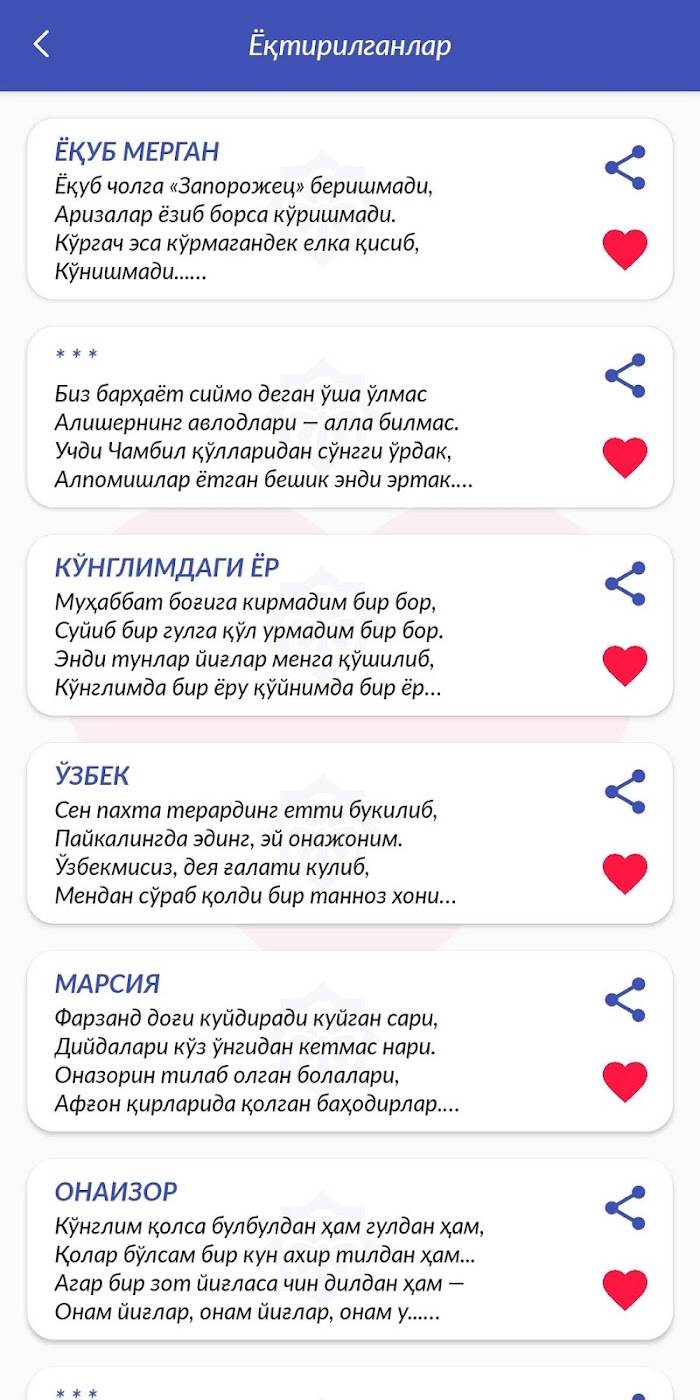700x1400 pixels.
Task: Open the ЎЗБЕК poem card
Action: (349, 833)
